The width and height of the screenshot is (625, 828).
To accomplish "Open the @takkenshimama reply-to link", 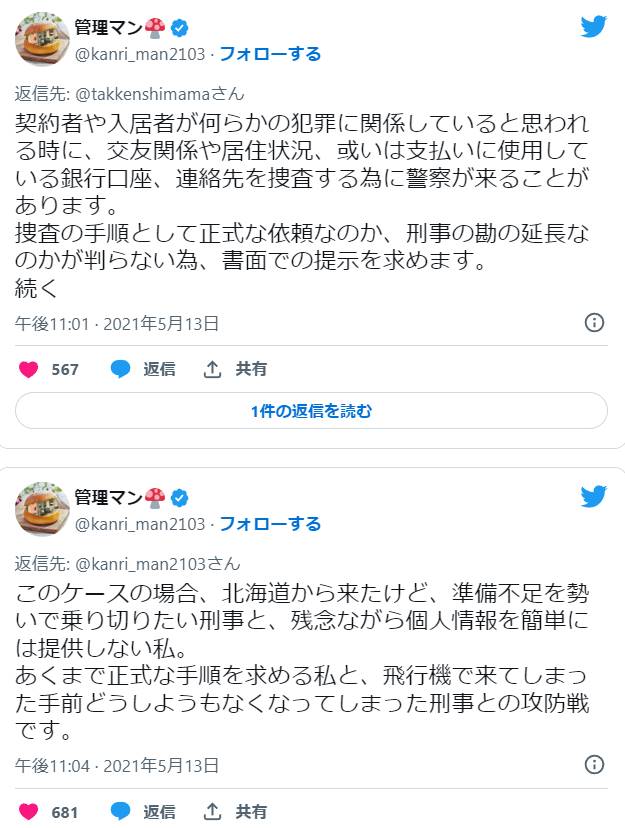I will click(160, 94).
